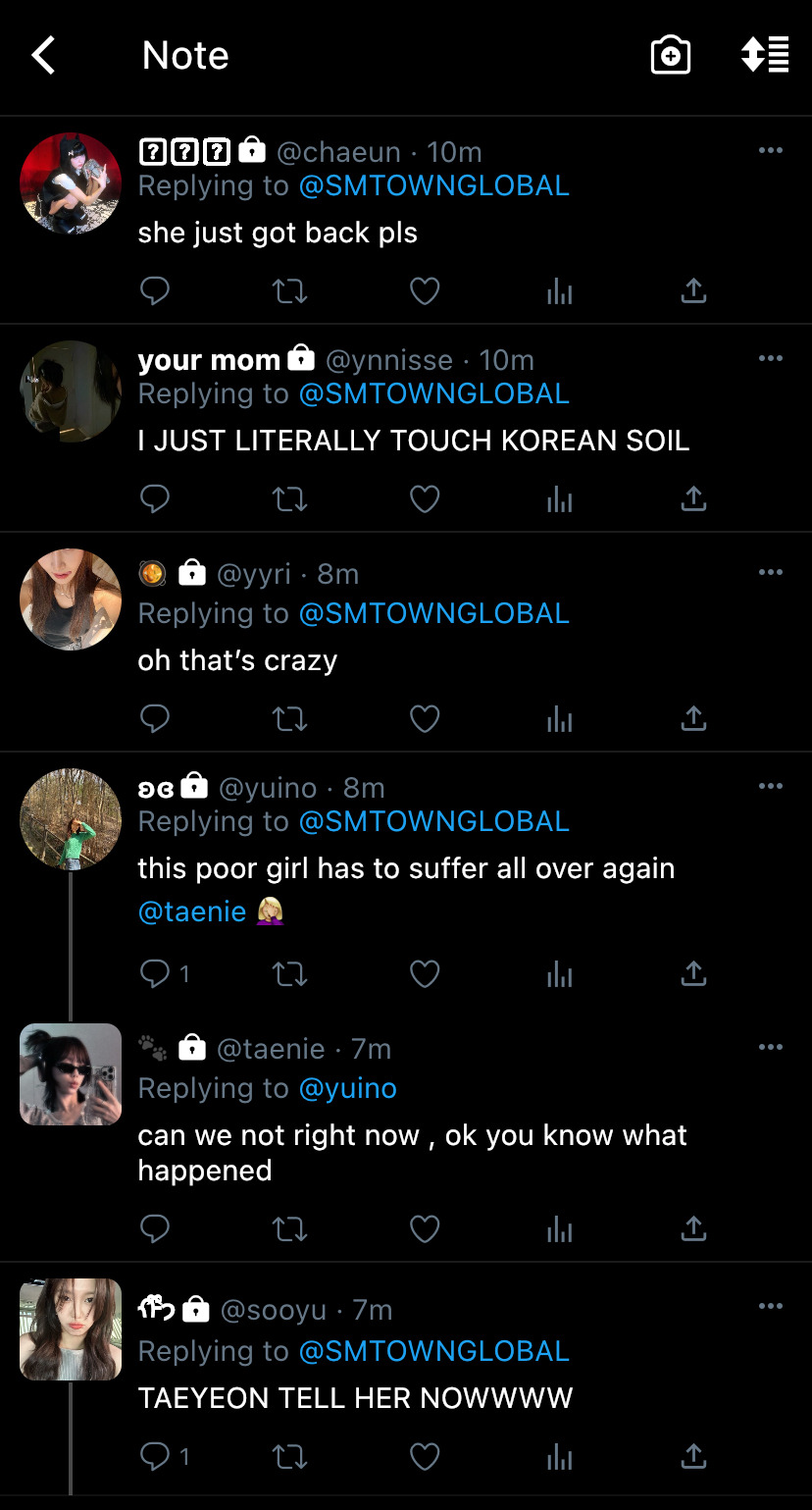Screen dimensions: 812x1510
Task: Like @yuino's reply
Action: (424, 973)
